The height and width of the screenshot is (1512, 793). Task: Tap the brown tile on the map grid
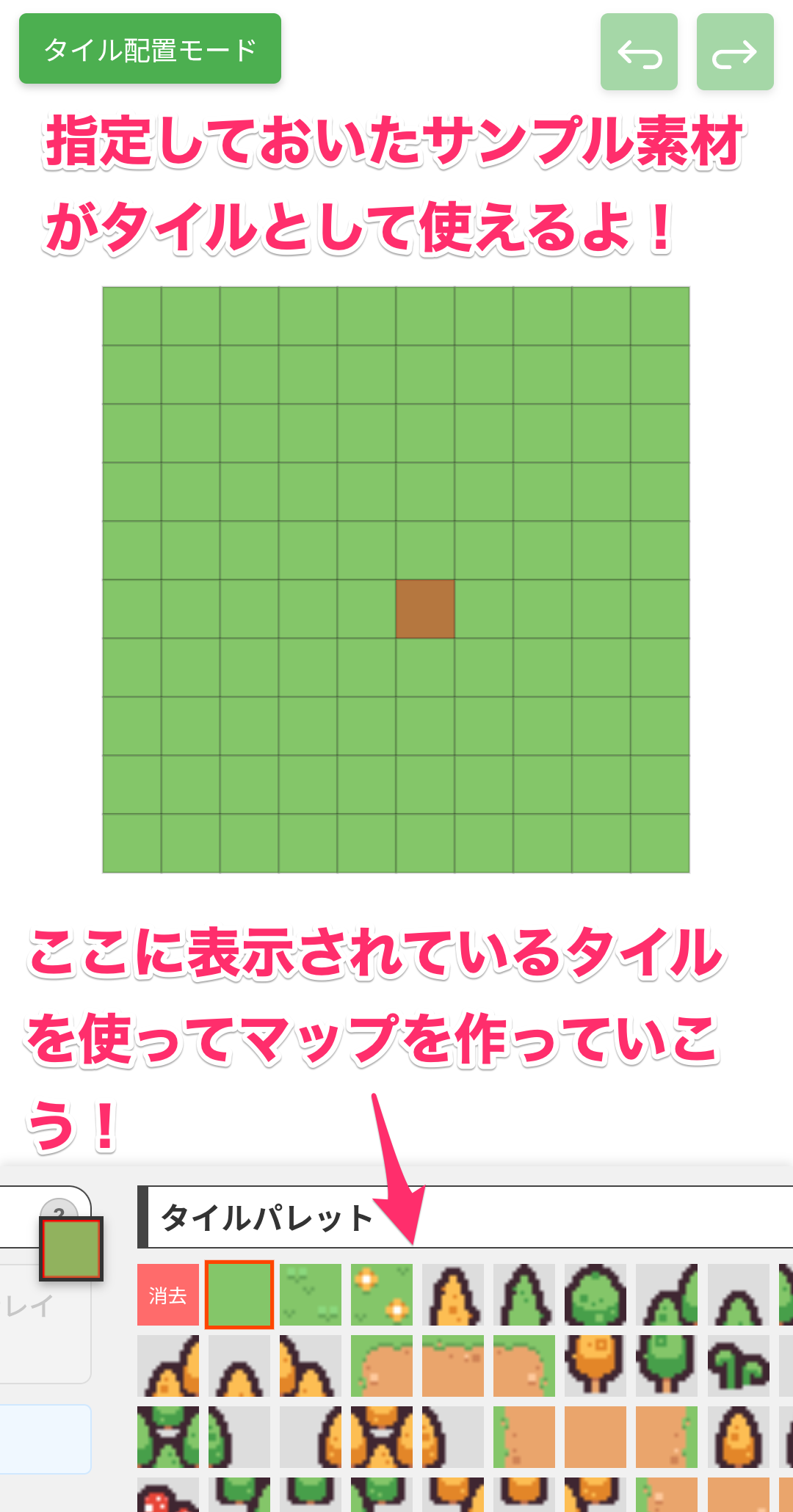[x=425, y=608]
